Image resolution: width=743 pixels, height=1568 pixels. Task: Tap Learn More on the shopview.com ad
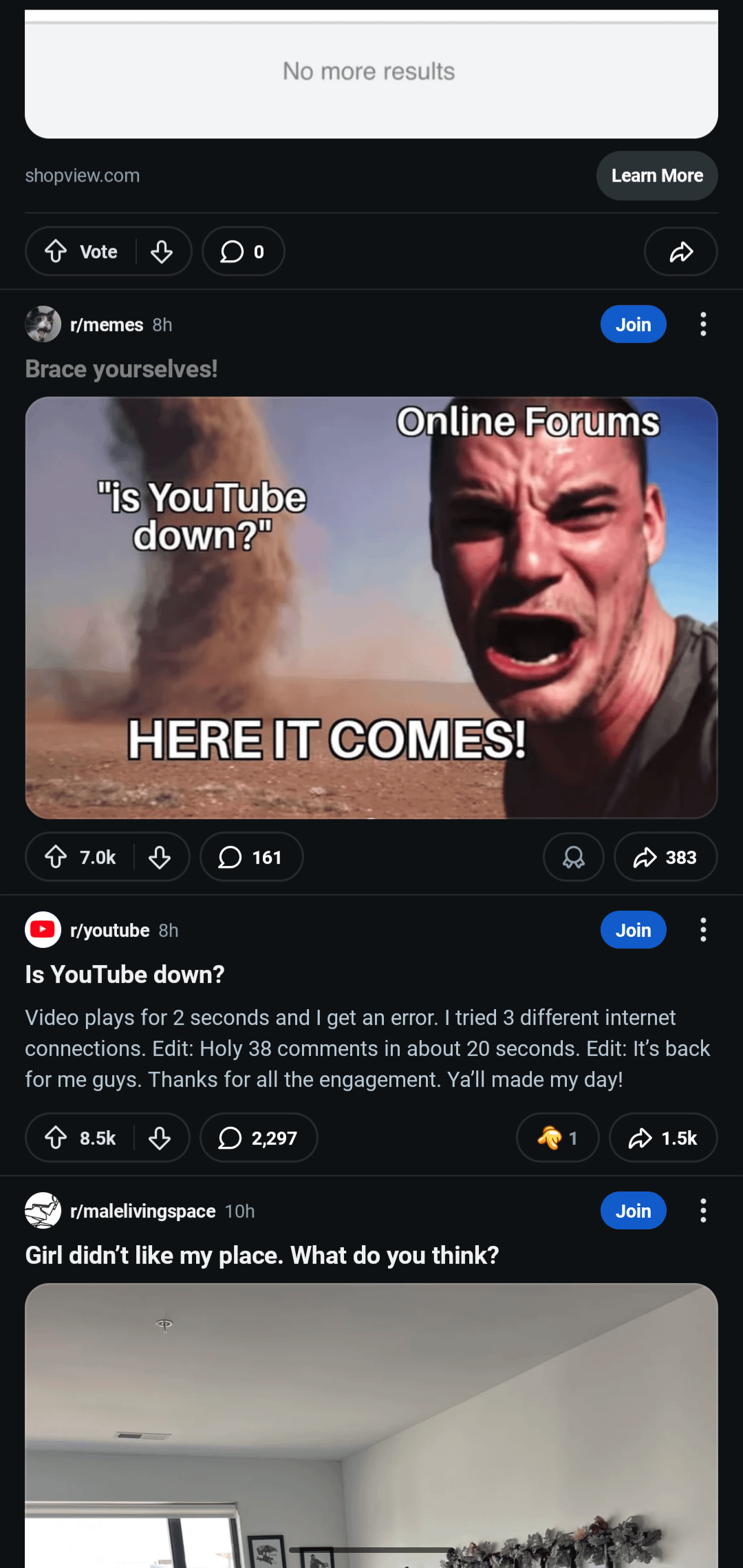[x=656, y=176]
